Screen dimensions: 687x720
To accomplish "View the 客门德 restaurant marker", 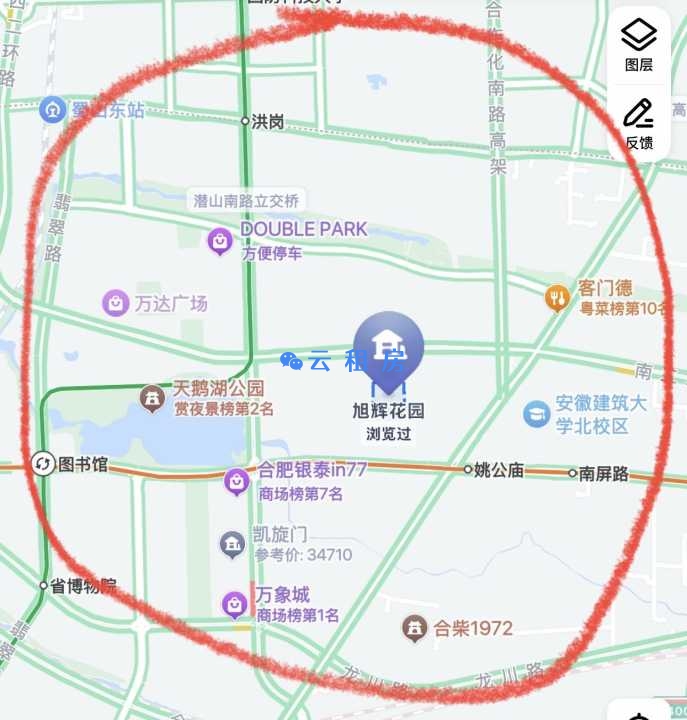I will coord(557,296).
